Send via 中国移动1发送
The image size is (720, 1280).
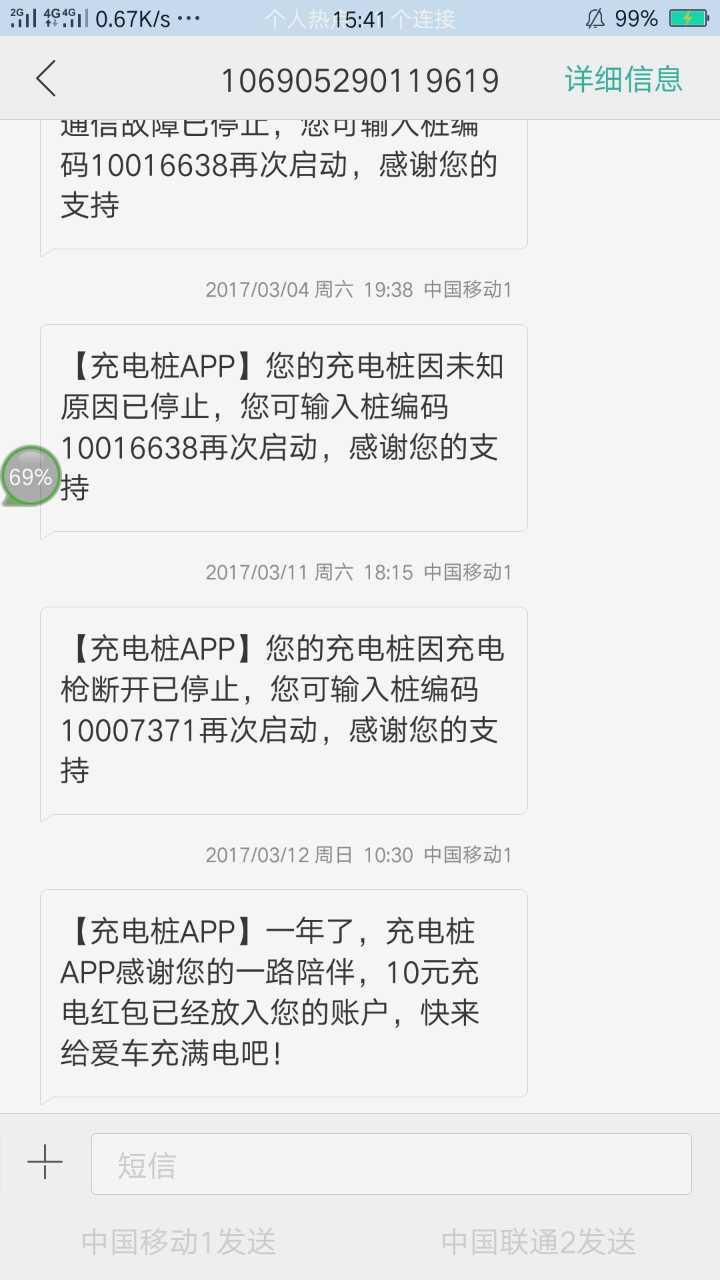pyautogui.click(x=179, y=1242)
